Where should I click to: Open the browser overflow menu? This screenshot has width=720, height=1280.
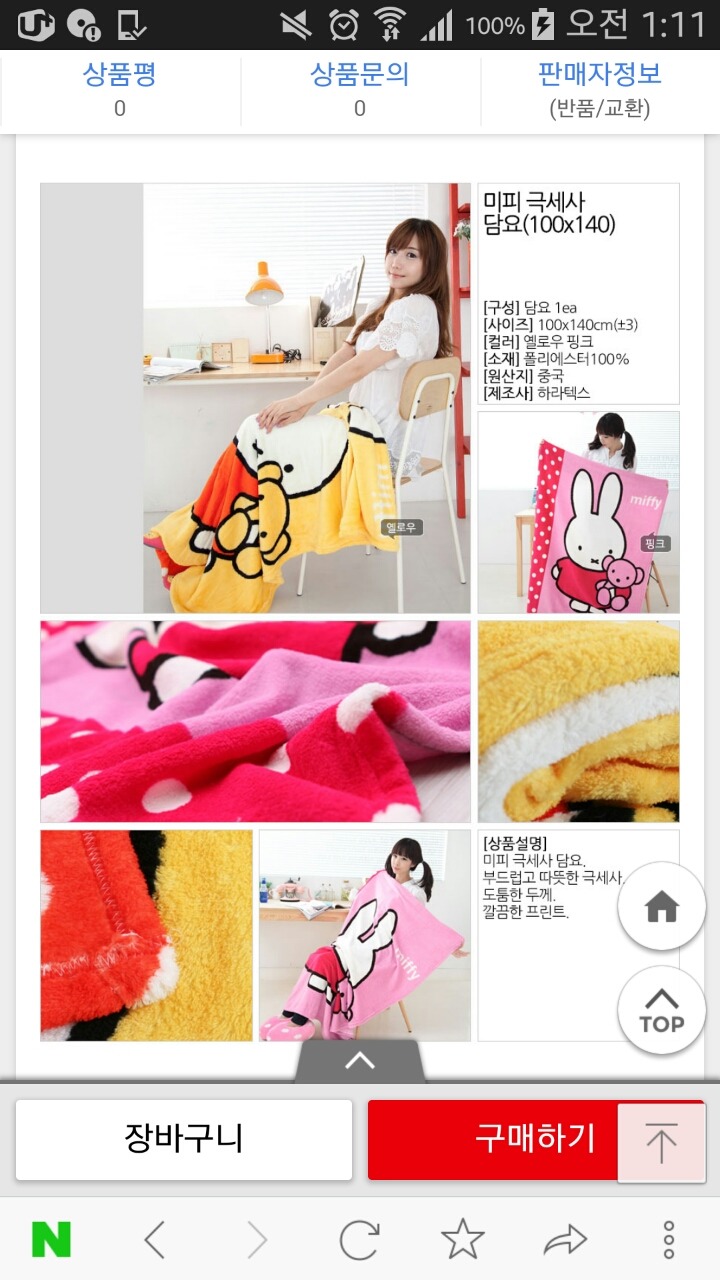click(x=668, y=1240)
